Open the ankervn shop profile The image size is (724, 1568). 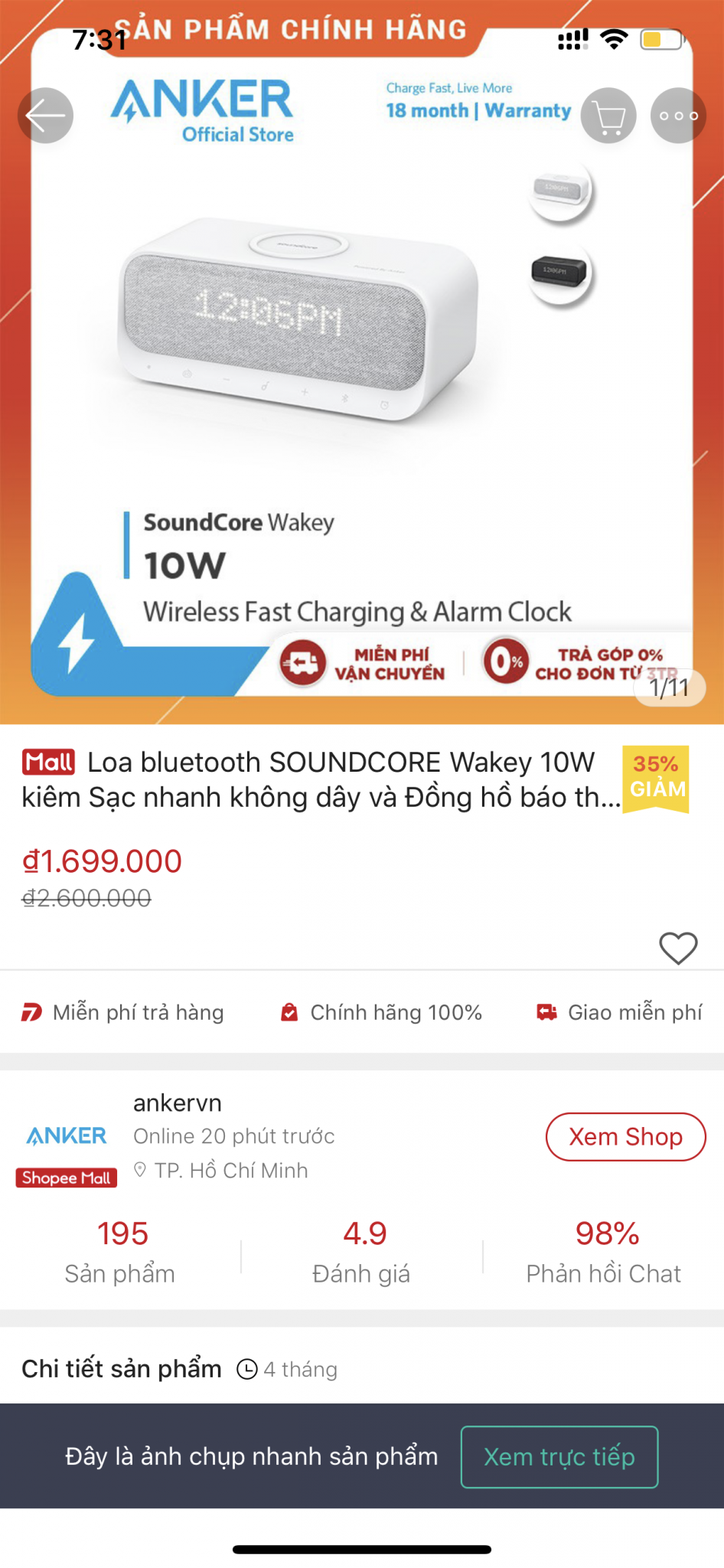click(178, 1102)
